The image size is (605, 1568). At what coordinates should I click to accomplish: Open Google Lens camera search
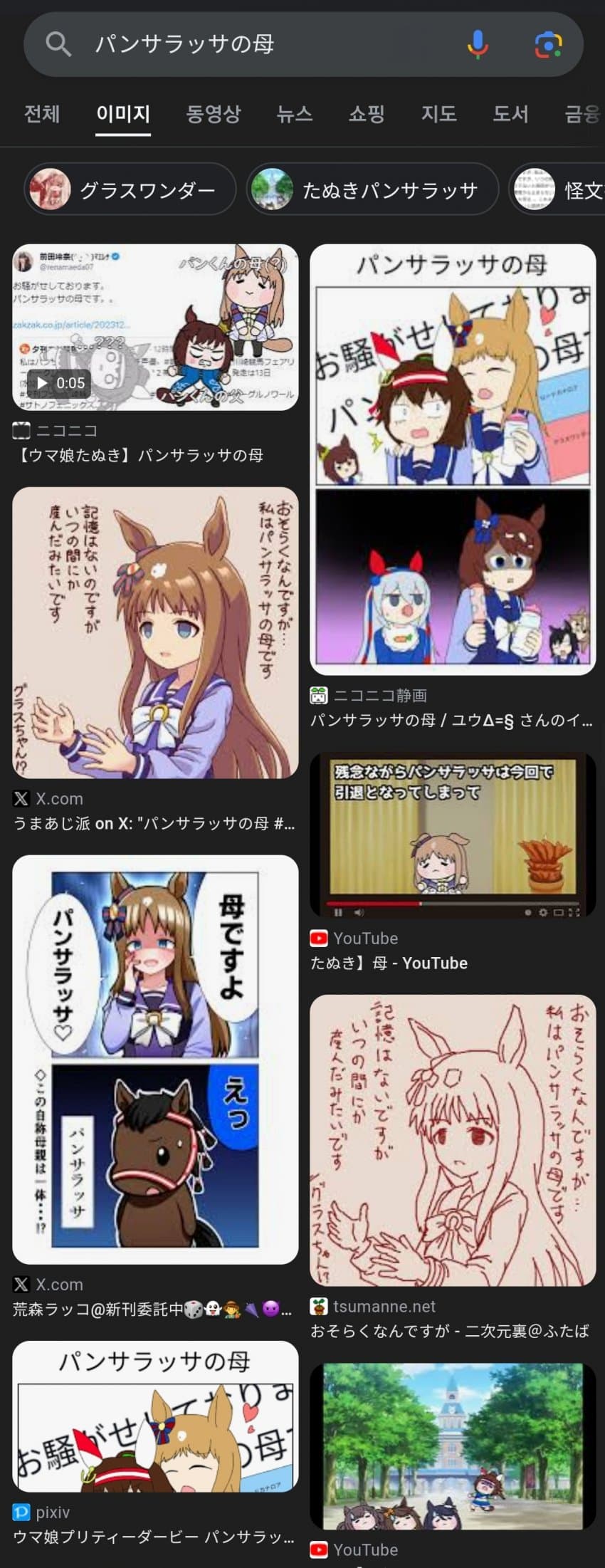click(548, 44)
